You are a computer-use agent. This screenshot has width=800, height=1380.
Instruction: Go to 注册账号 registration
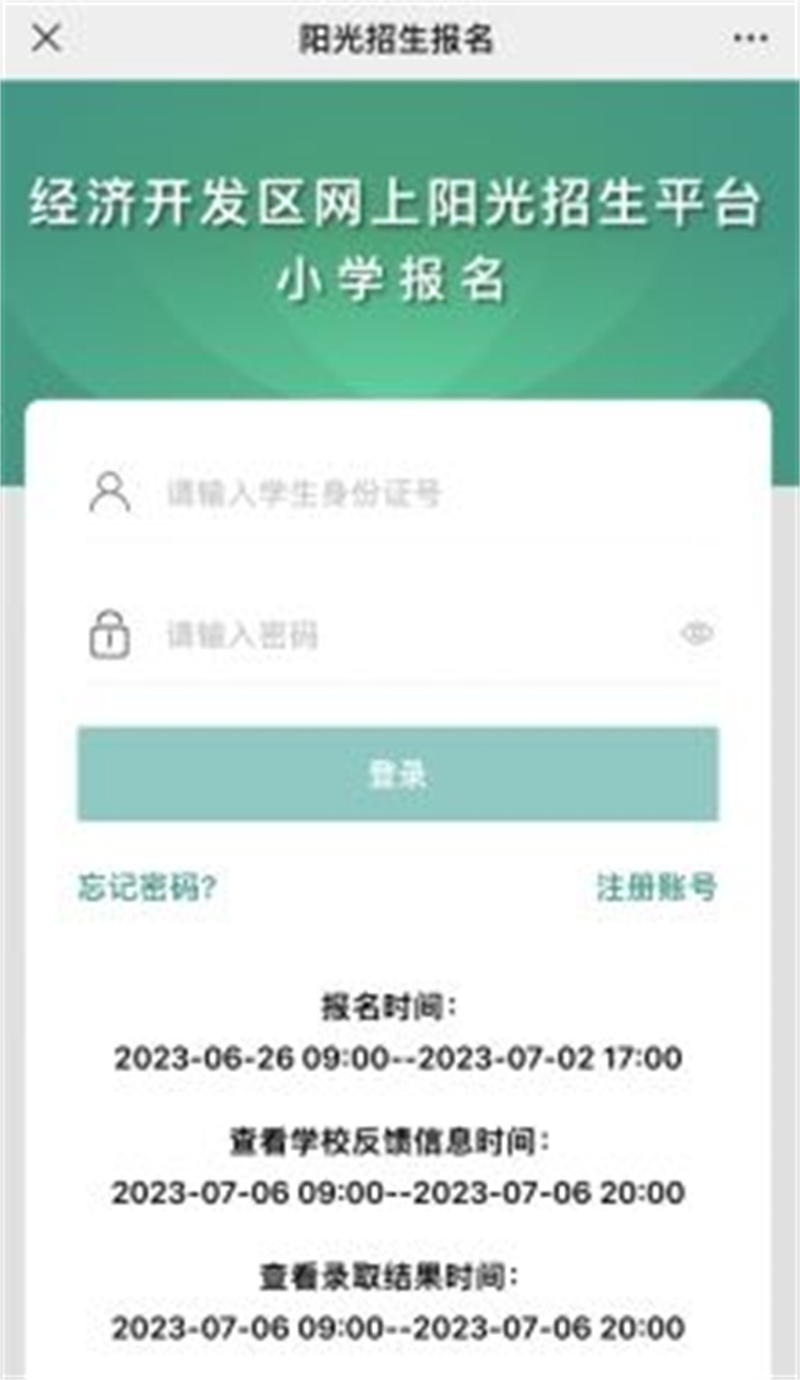pos(656,887)
